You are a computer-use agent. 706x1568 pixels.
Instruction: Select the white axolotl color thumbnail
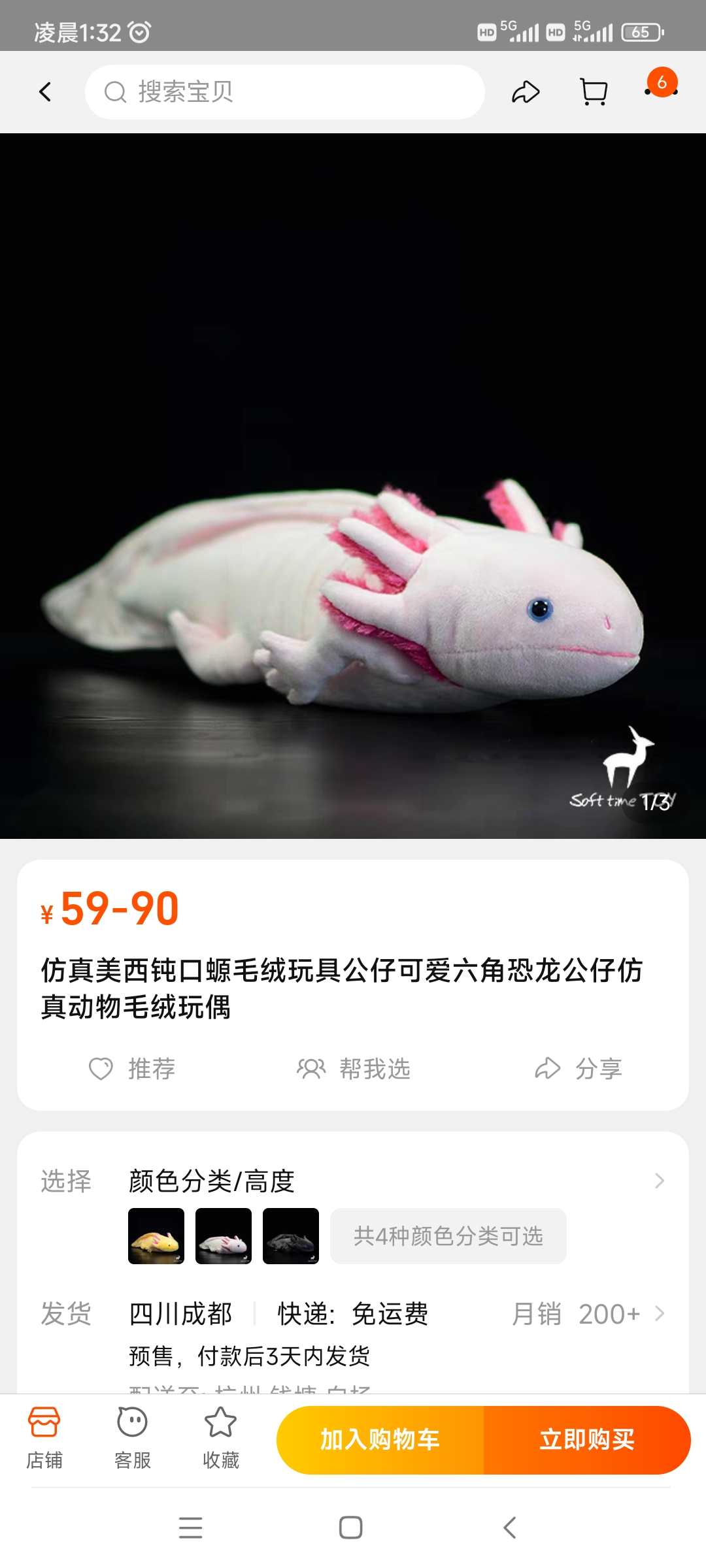point(224,1236)
